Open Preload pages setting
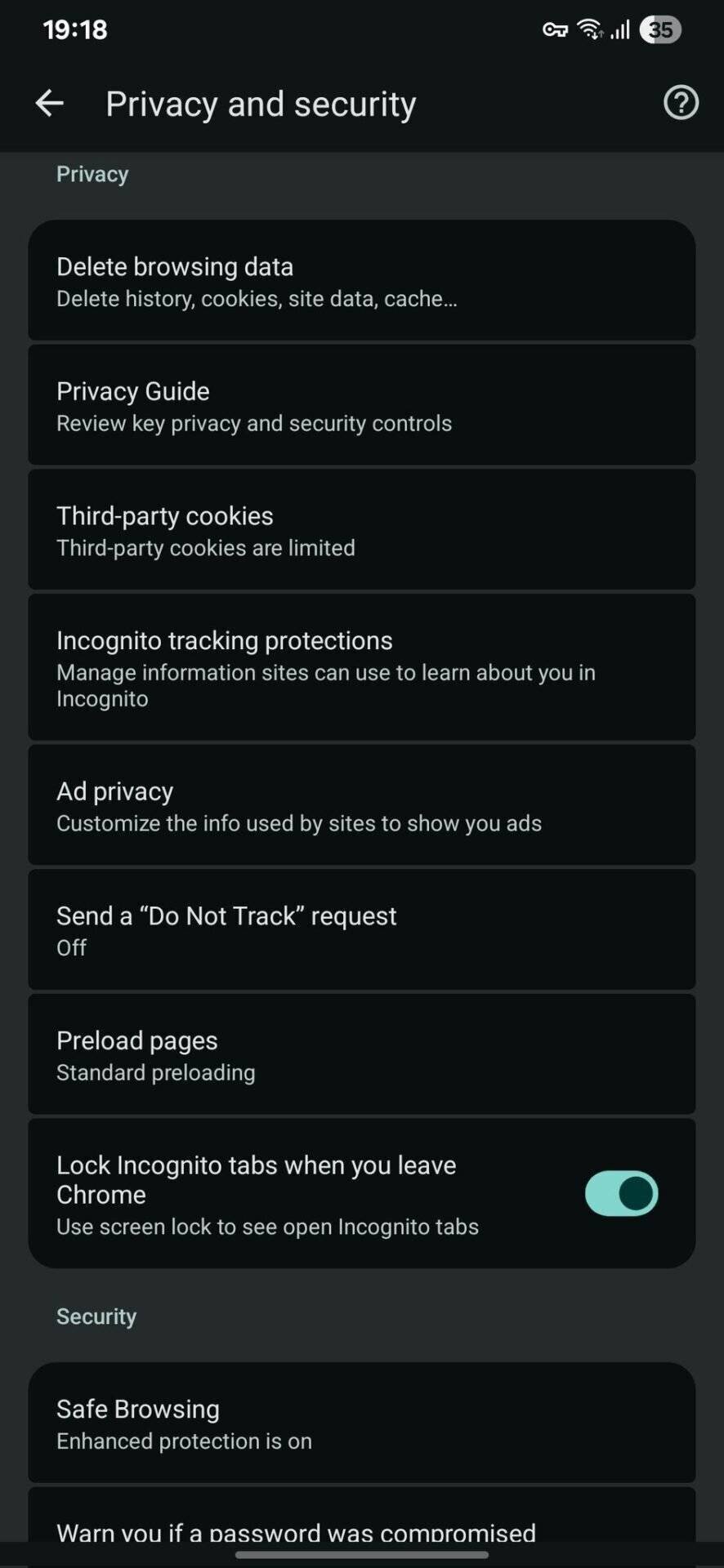724x1568 pixels. point(361,1054)
